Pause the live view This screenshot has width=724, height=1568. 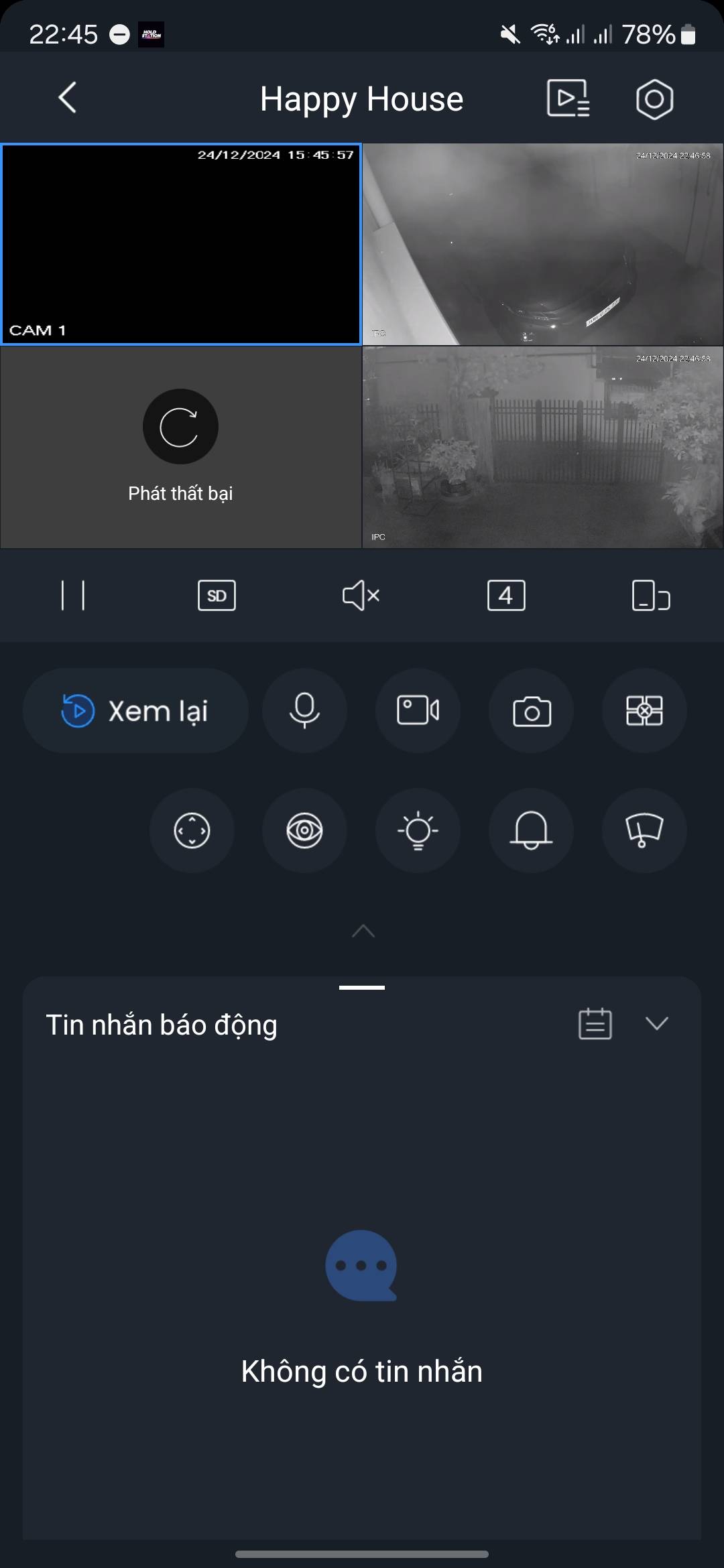[72, 595]
